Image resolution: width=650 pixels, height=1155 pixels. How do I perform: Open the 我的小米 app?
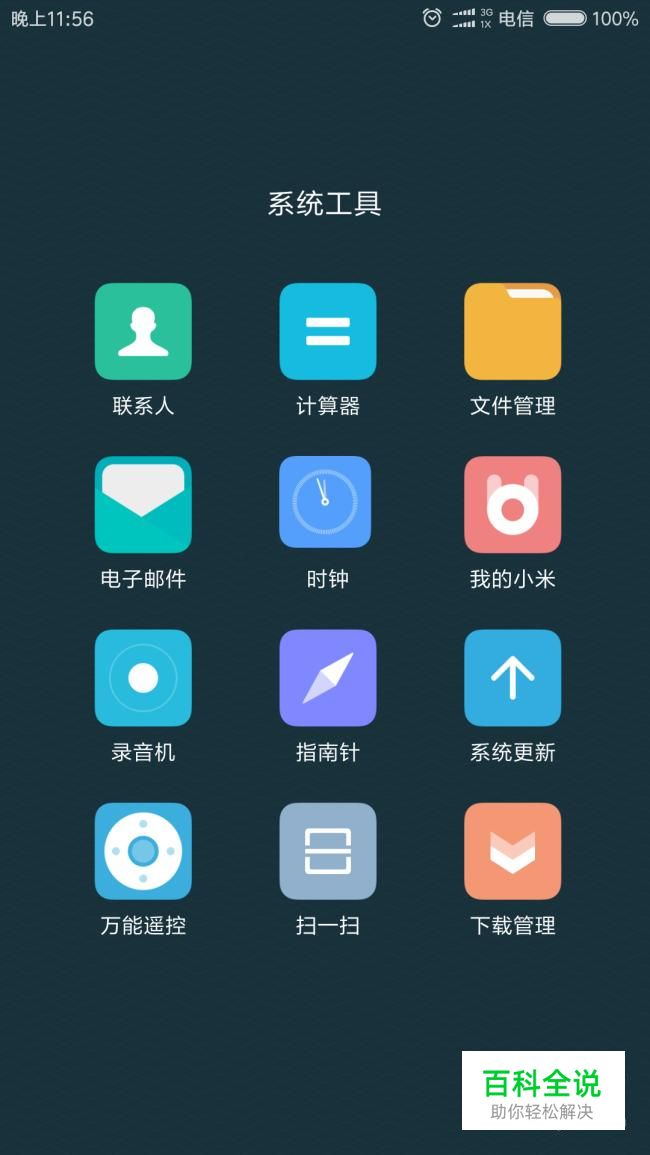pyautogui.click(x=512, y=505)
